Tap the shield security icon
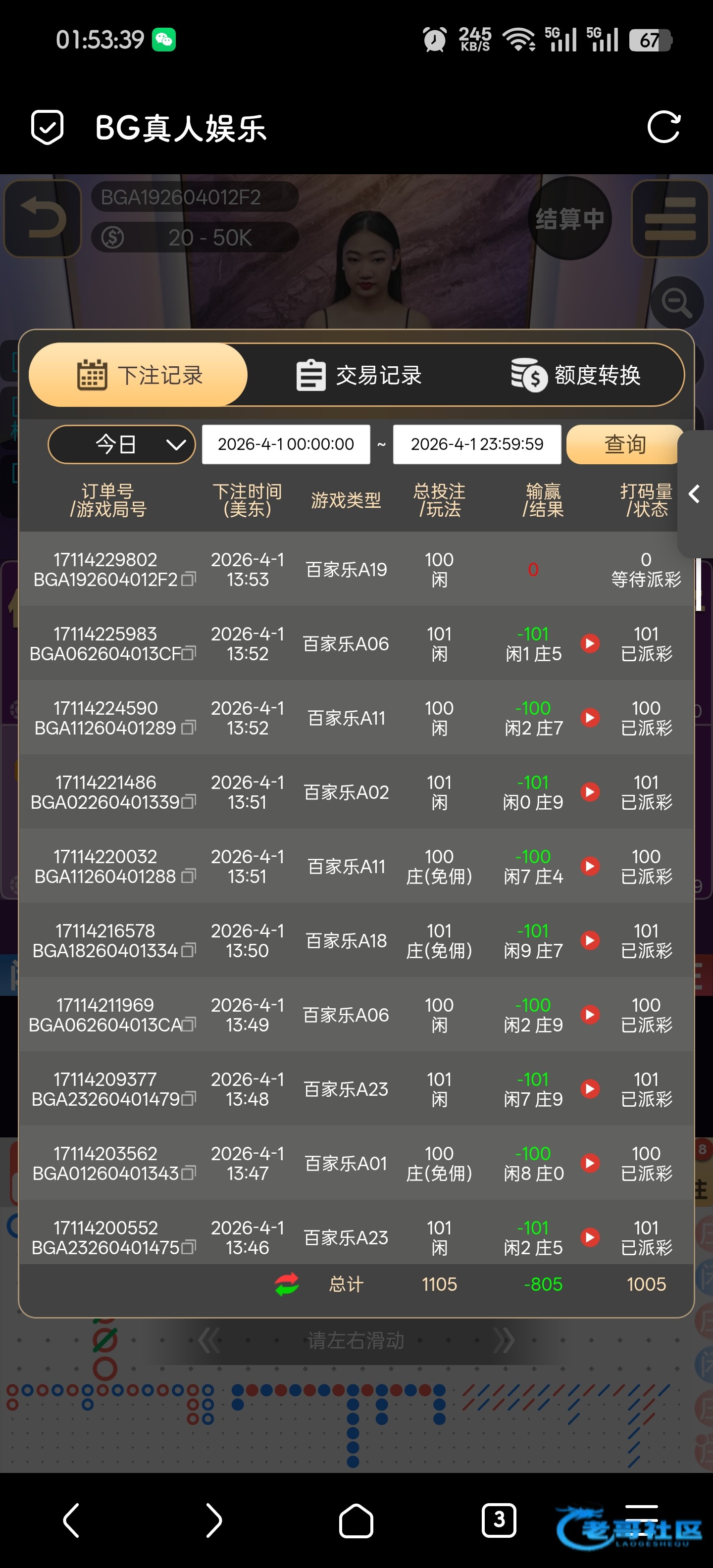 click(x=47, y=127)
